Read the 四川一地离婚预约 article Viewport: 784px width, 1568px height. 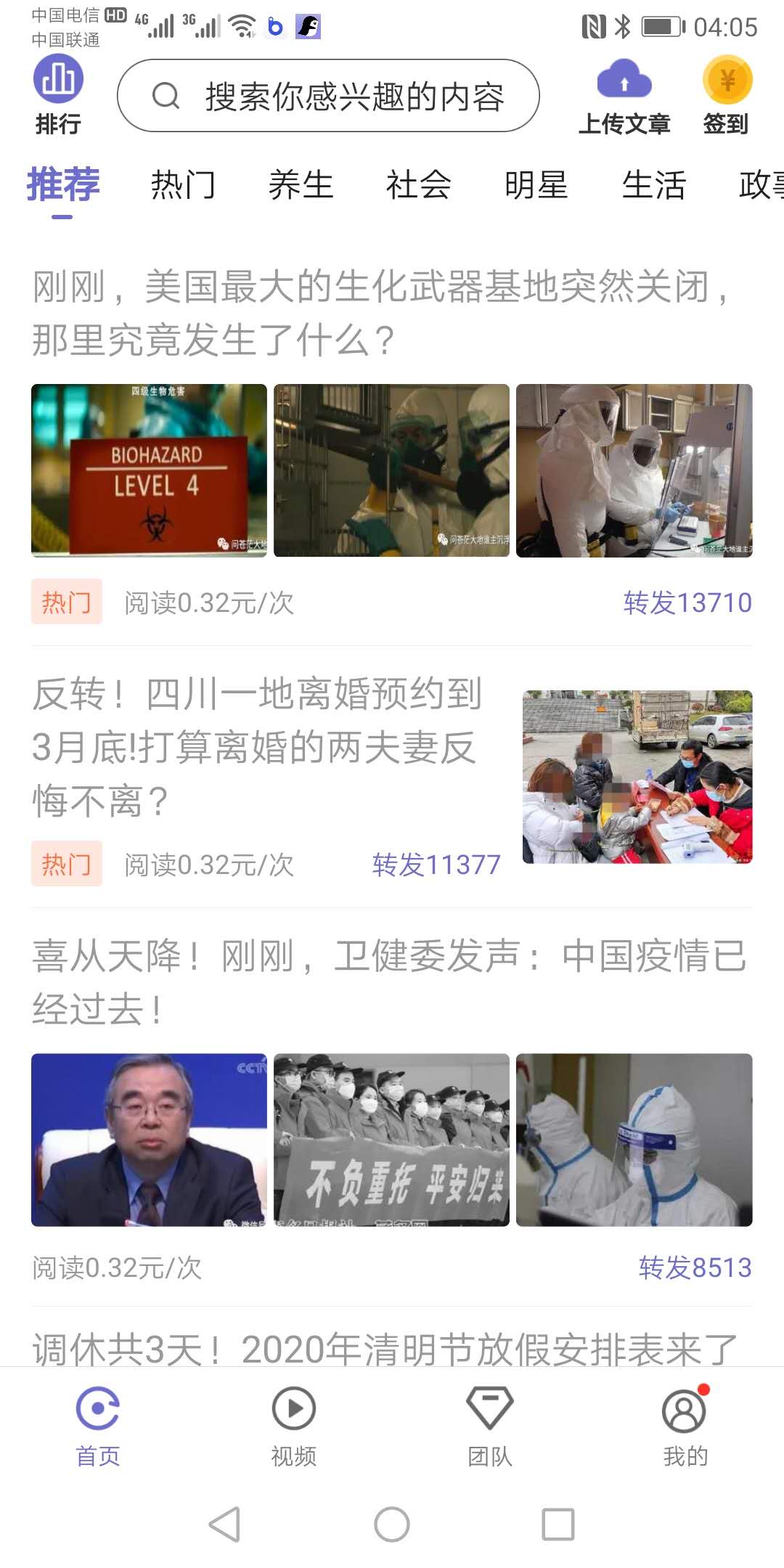click(x=258, y=748)
